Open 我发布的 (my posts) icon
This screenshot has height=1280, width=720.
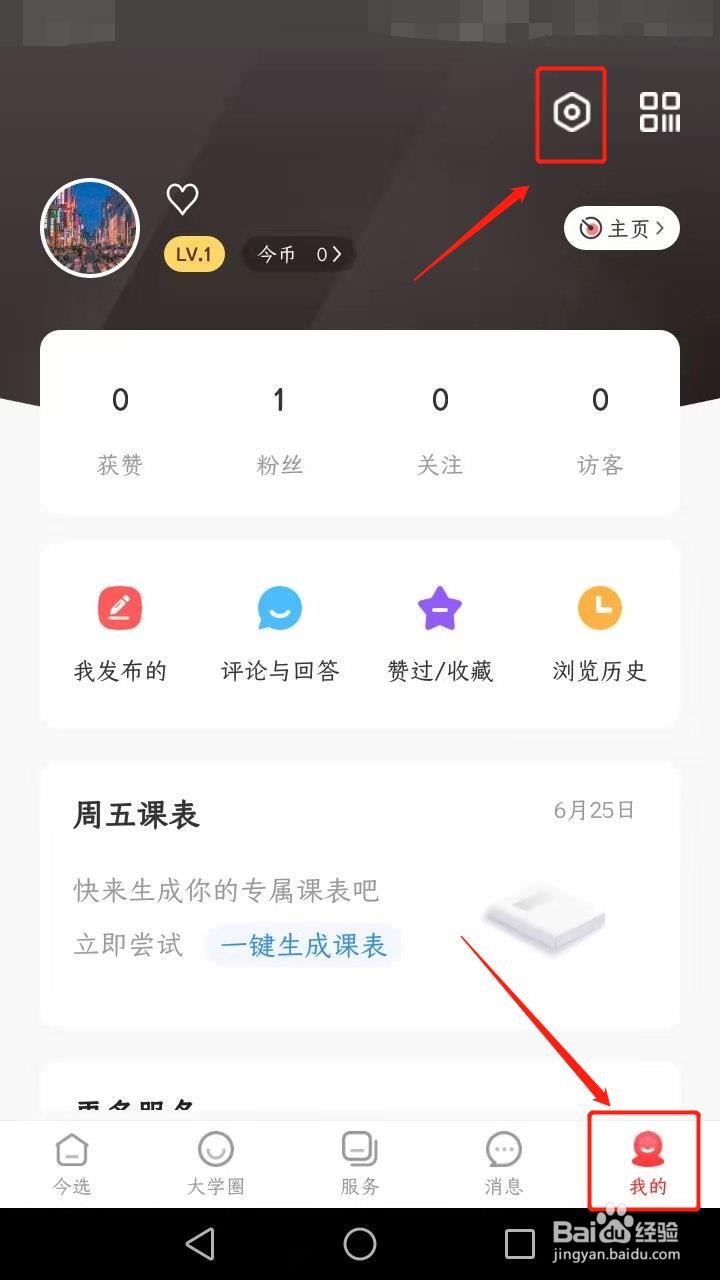(x=120, y=608)
